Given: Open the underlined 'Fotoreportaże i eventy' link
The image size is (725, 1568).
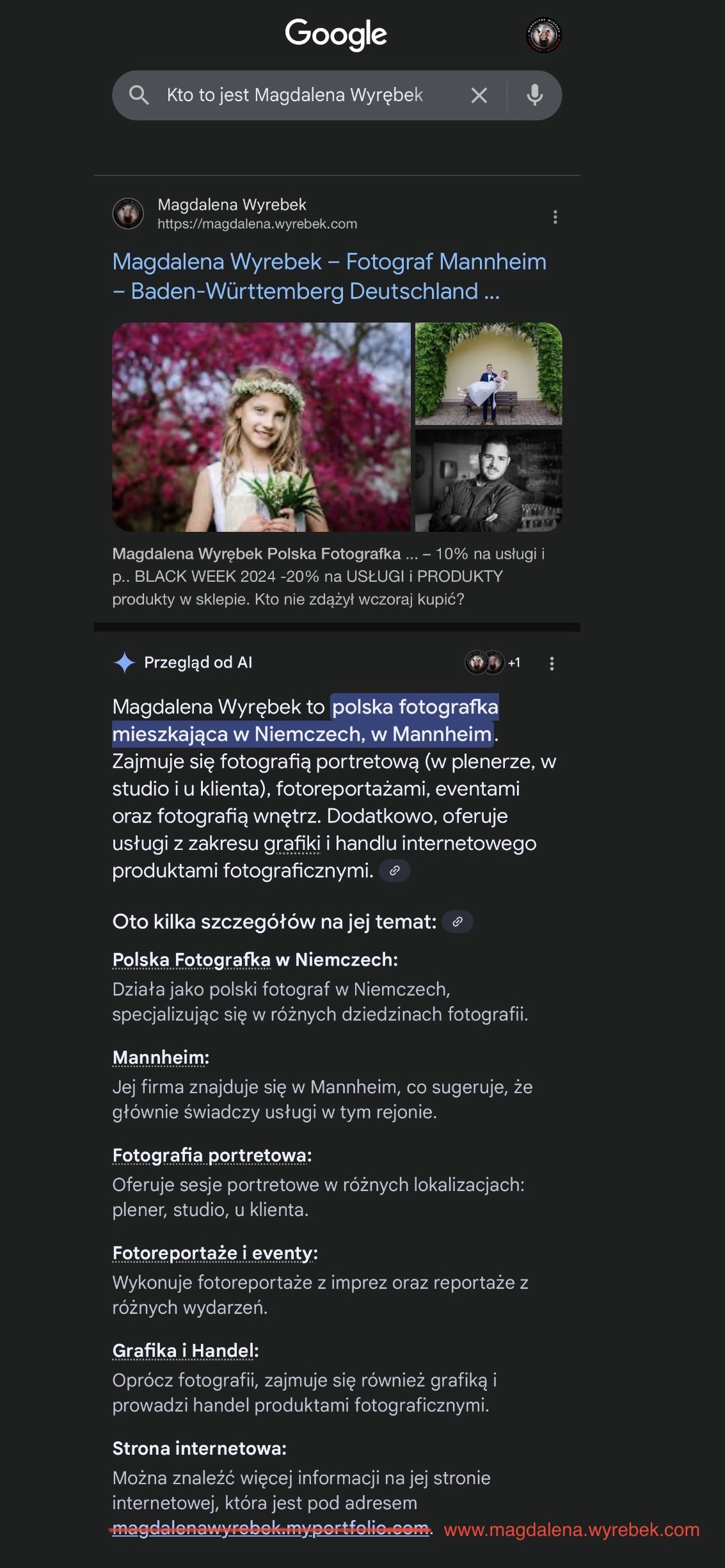Looking at the screenshot, I should coord(214,1253).
